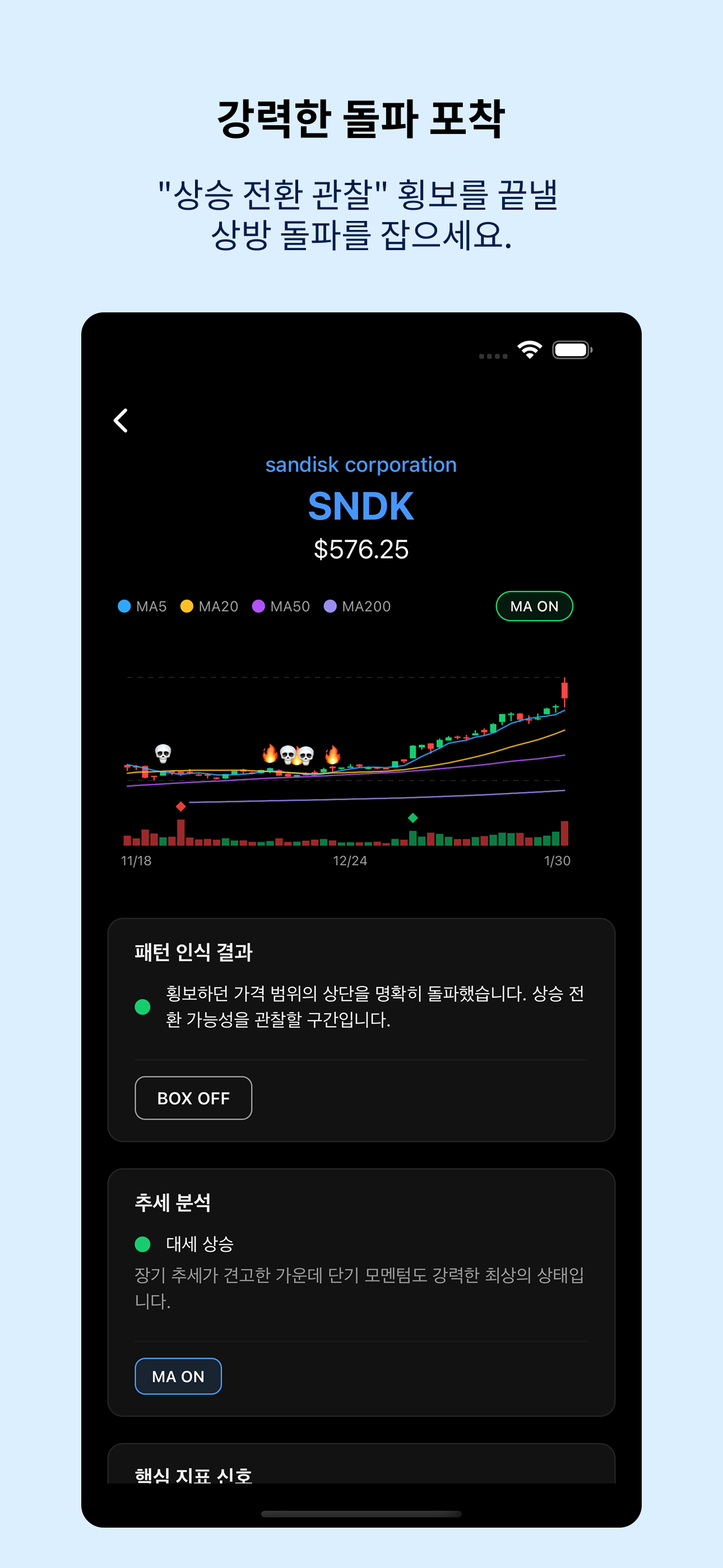The width and height of the screenshot is (723, 1568).
Task: Enable MA ON in trend analysis card
Action: (x=178, y=1376)
